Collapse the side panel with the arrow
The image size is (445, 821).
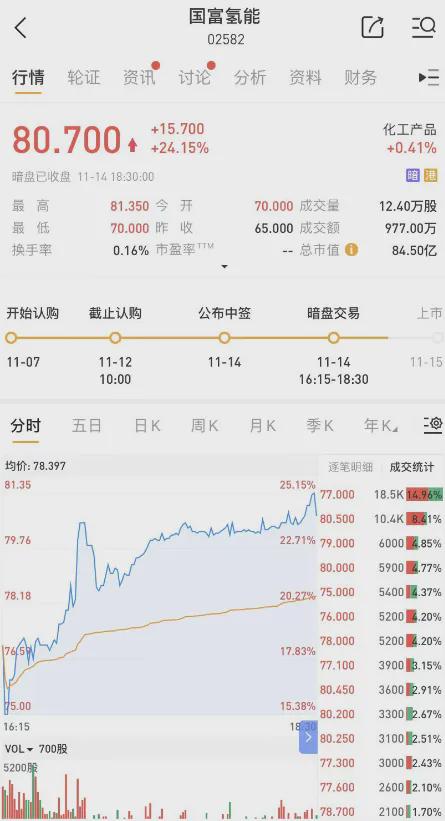click(308, 737)
